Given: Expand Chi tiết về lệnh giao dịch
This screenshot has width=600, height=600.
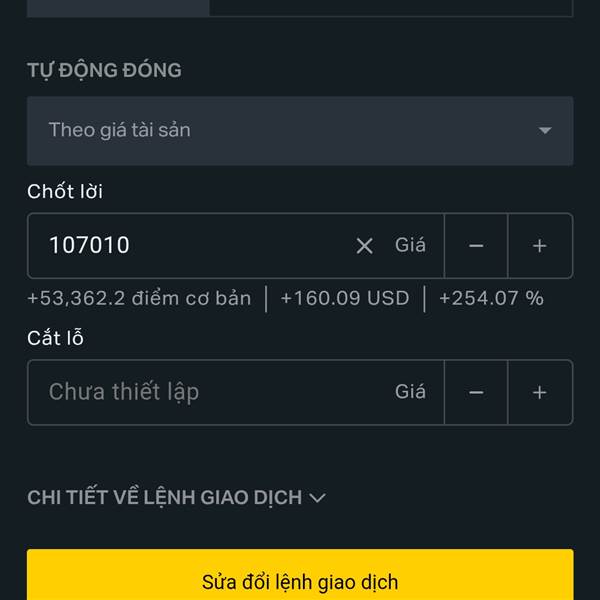Looking at the screenshot, I should coord(177,497).
